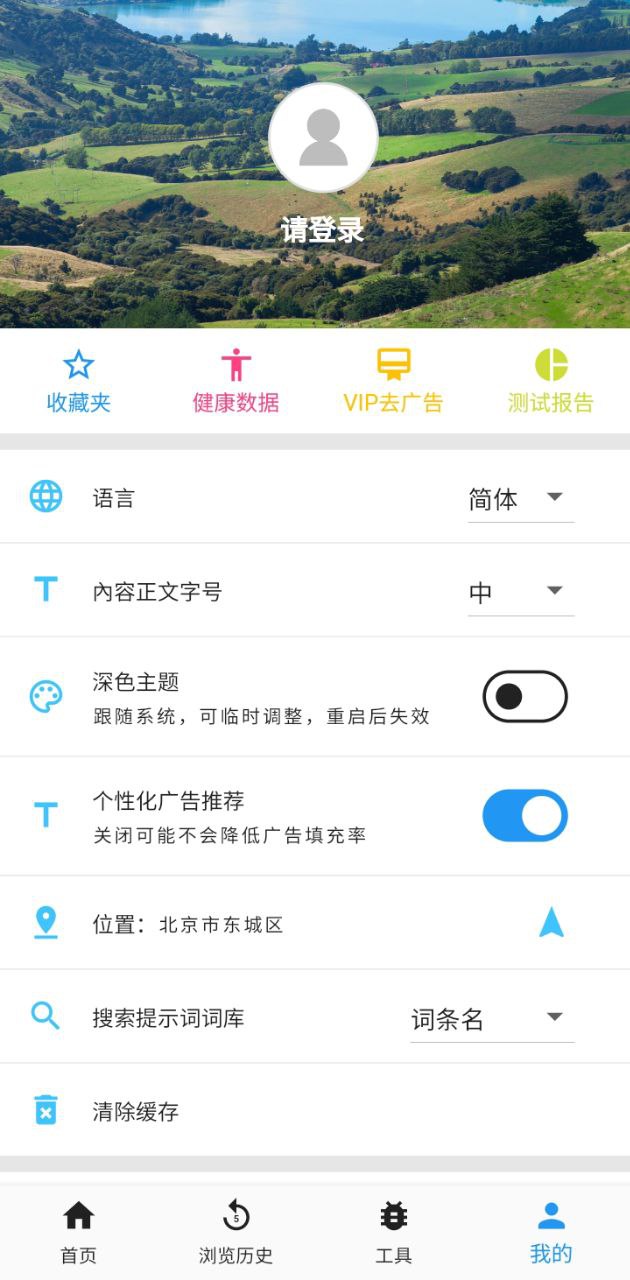Tap the avatar to log in

pyautogui.click(x=323, y=138)
